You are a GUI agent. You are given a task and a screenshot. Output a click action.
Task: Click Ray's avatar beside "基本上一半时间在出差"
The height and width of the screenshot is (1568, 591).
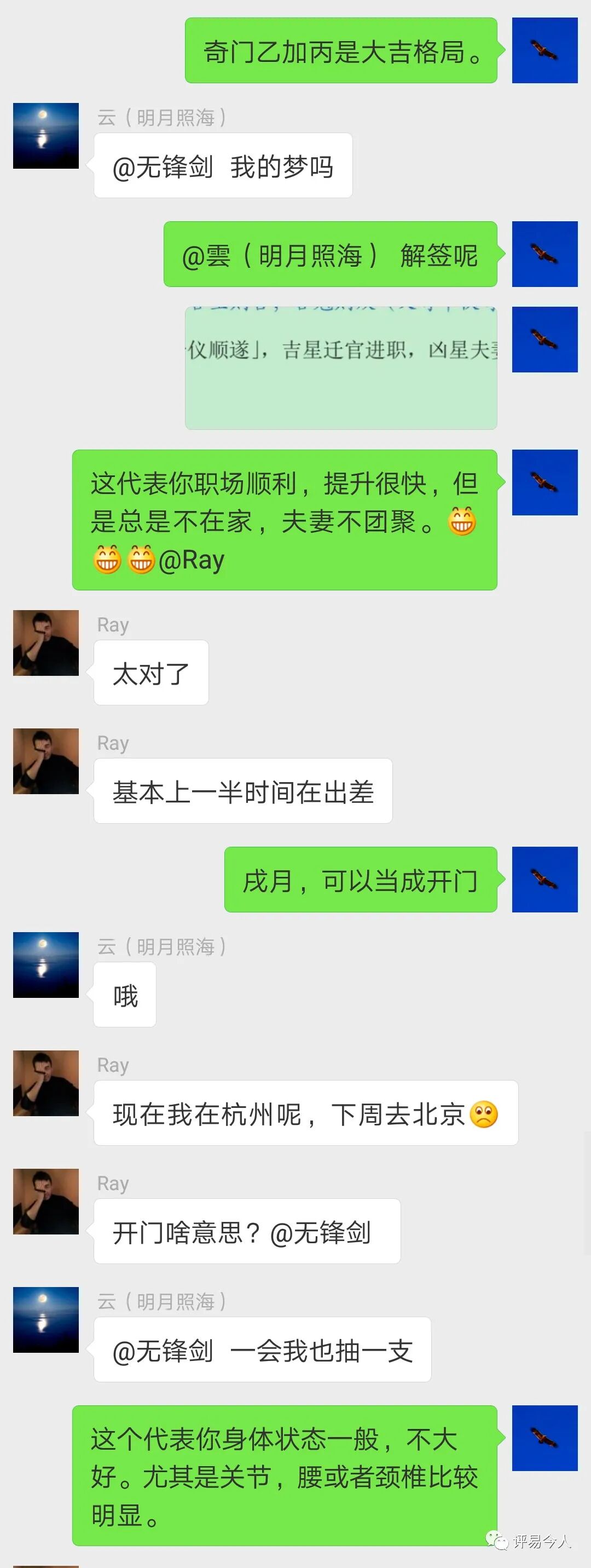46,761
